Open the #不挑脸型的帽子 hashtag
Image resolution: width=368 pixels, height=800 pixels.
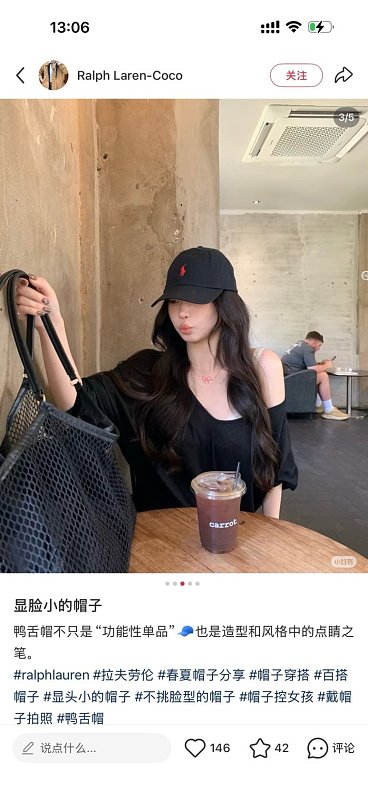185,696
